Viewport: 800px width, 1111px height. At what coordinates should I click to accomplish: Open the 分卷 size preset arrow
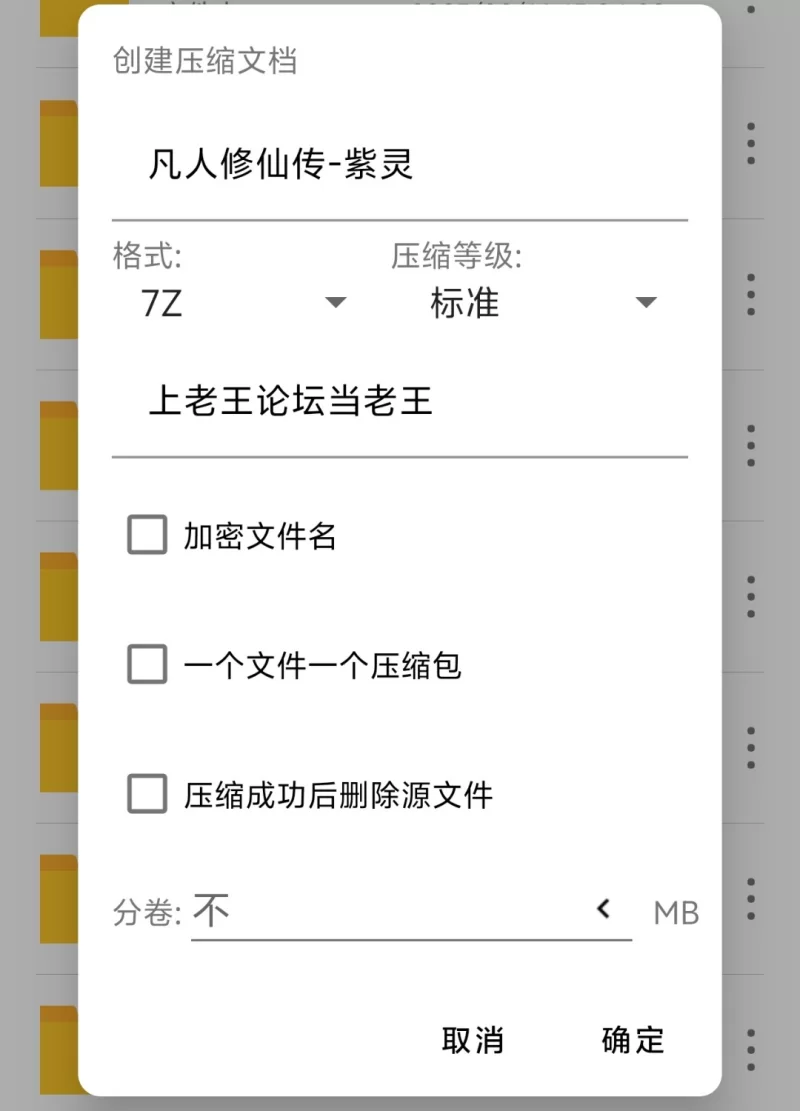(x=604, y=909)
